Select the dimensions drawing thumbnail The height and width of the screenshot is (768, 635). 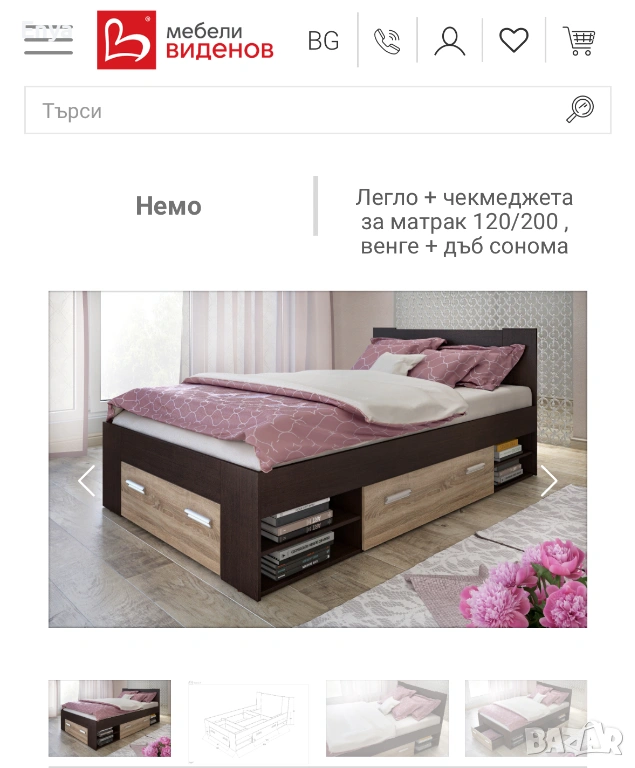(248, 721)
